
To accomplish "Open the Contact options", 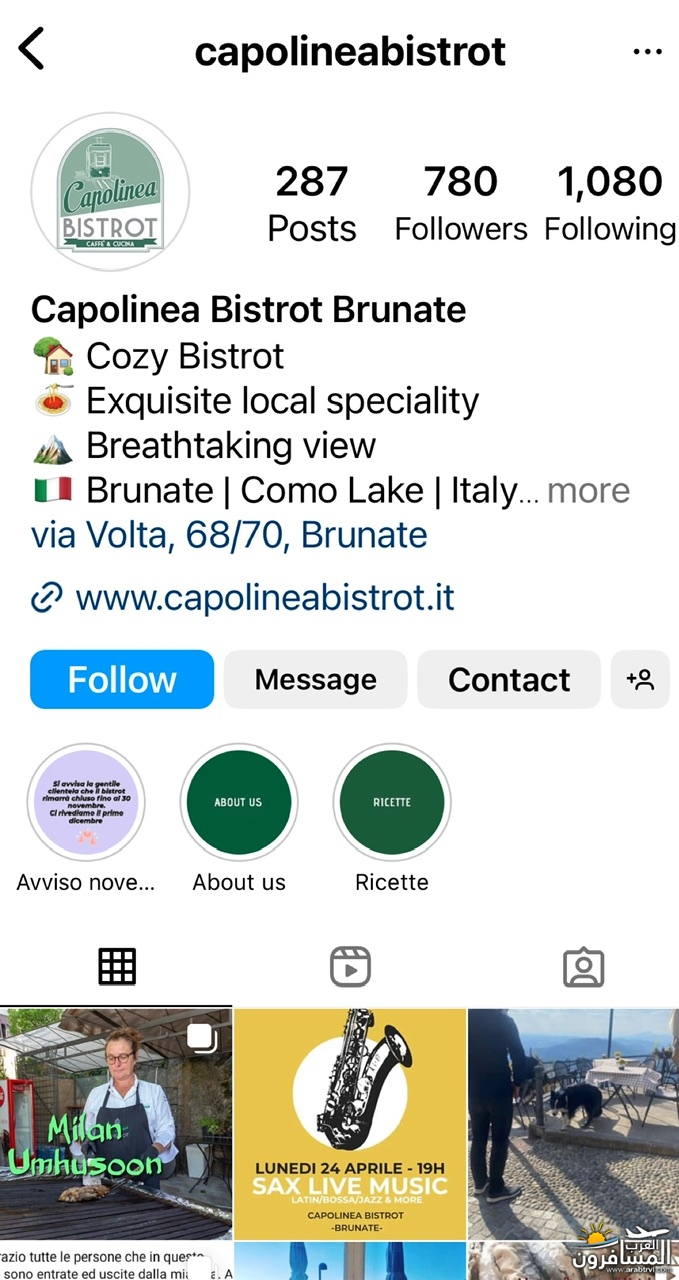I will 508,680.
